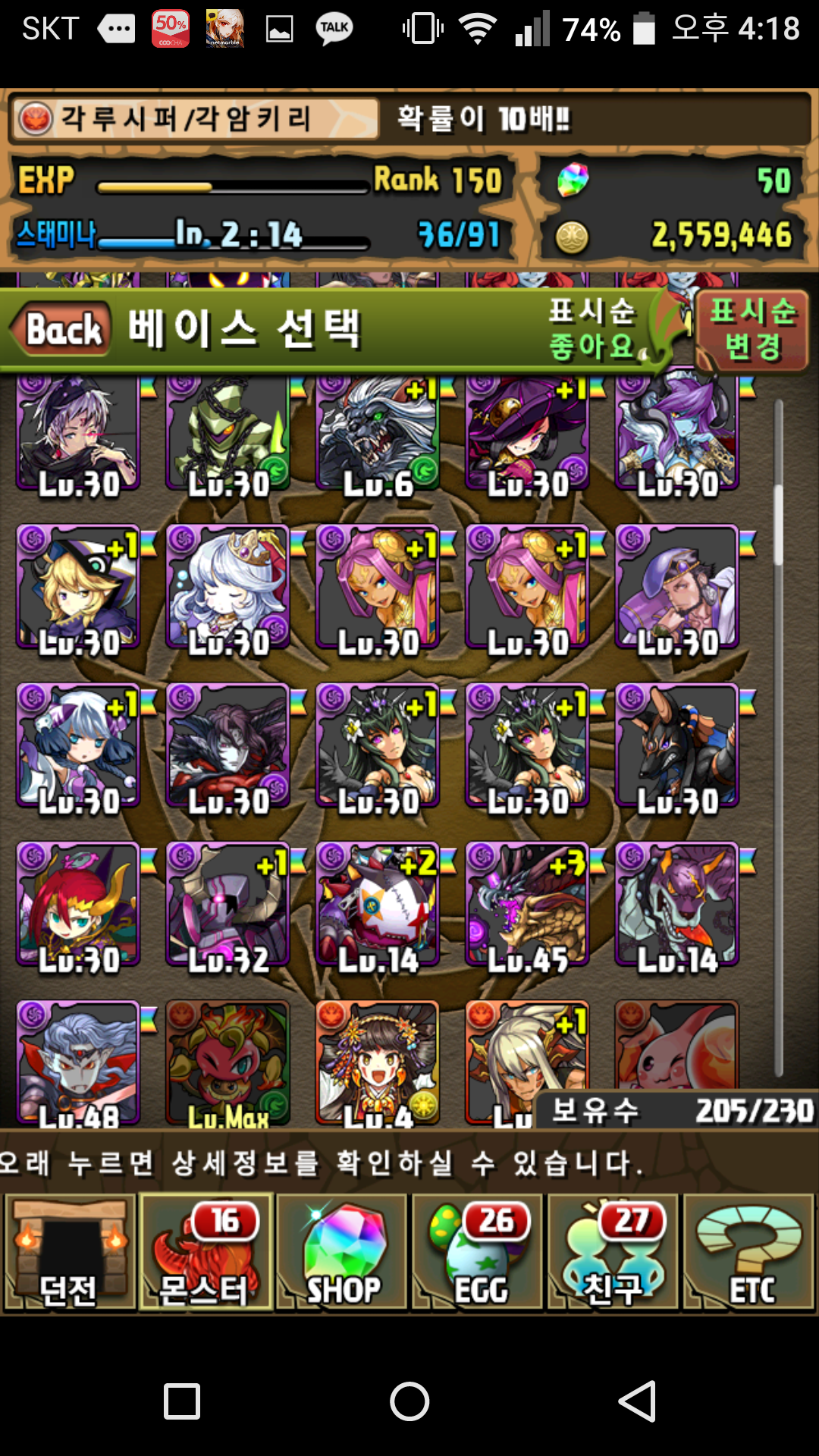Select the Lv.4 kimono girl monster

tap(378, 1062)
